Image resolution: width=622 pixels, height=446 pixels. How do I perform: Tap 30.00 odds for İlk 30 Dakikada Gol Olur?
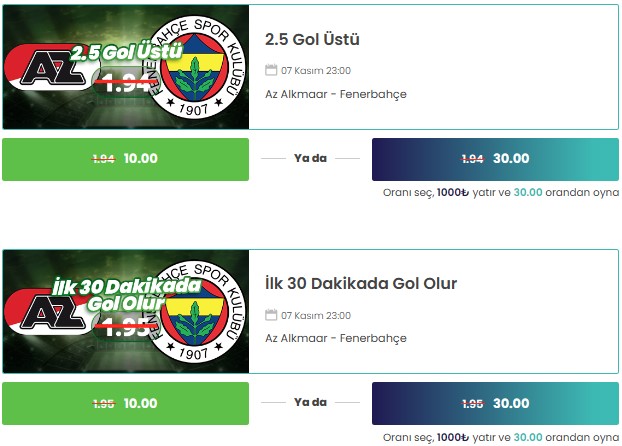(x=495, y=403)
